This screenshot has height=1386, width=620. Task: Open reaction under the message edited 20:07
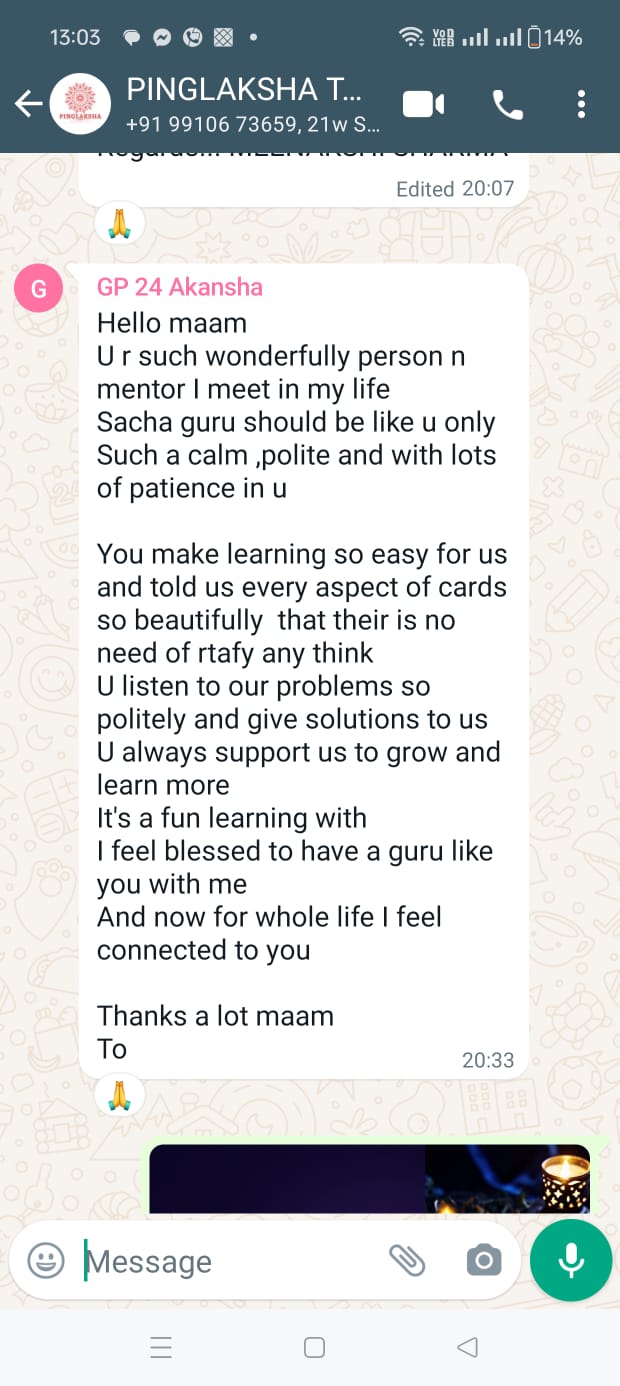(120, 223)
